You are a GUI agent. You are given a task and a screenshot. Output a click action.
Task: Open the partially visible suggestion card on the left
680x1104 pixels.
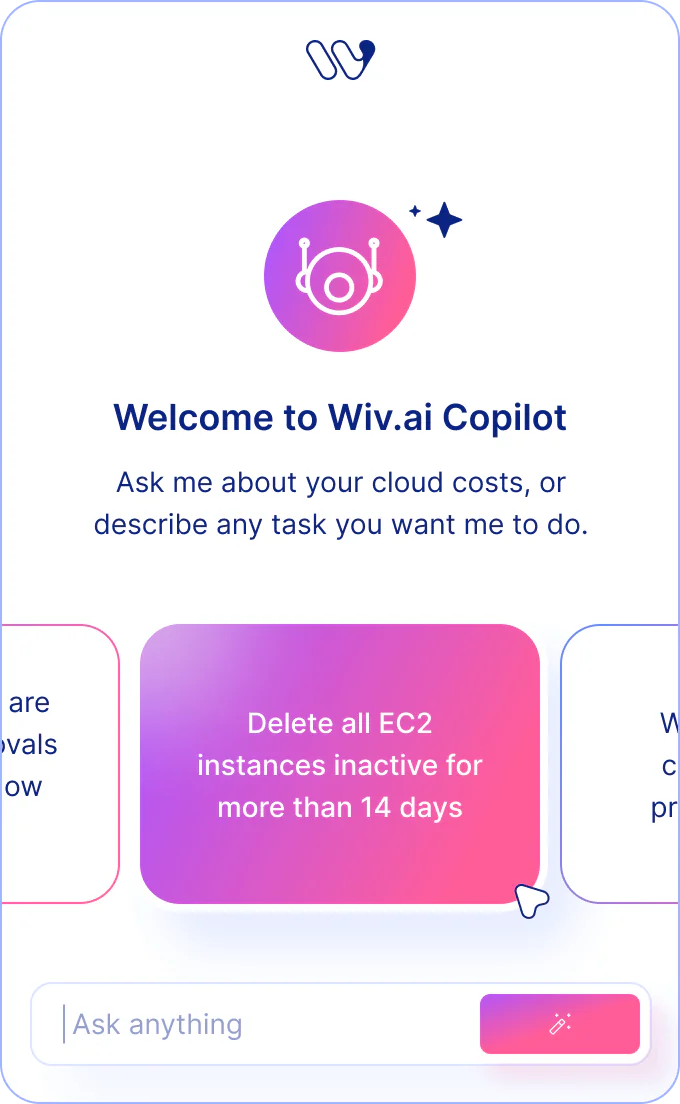click(x=60, y=764)
